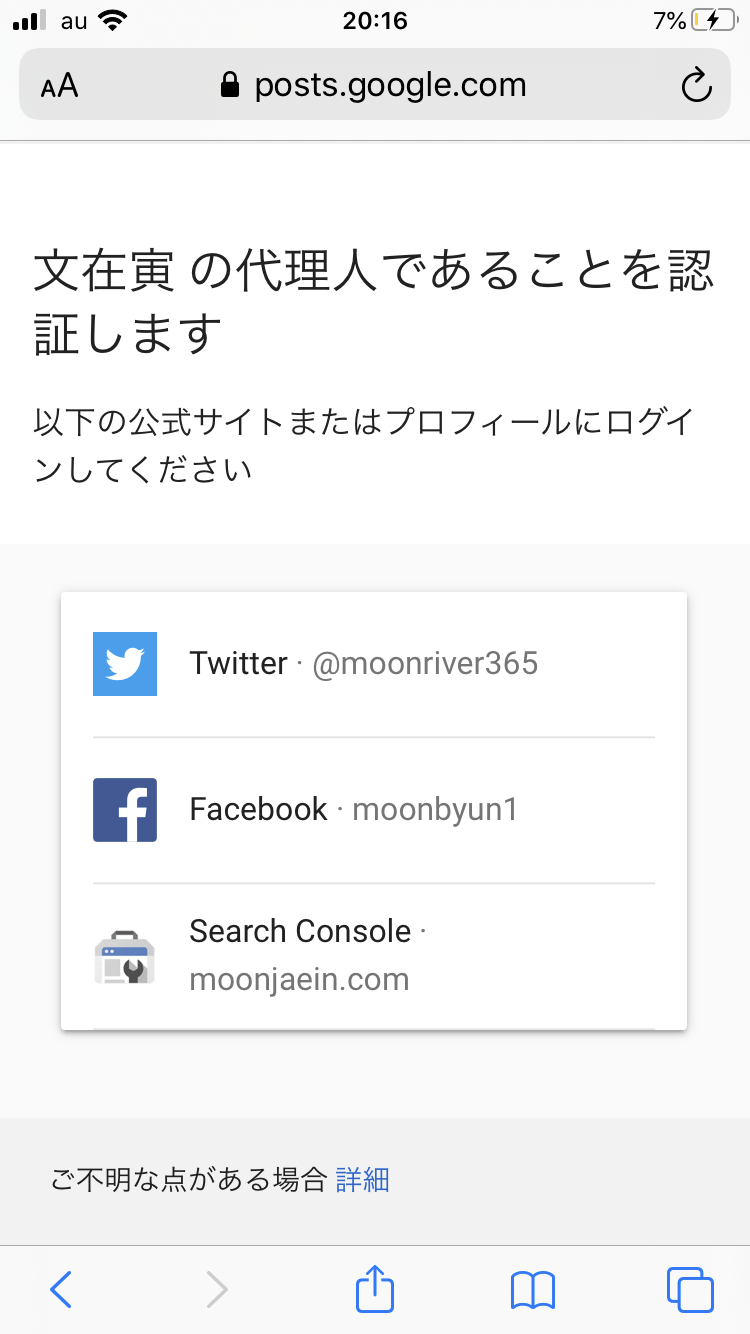Open the 詳細 link
Screen dimensions: 750x1334
(x=362, y=1180)
